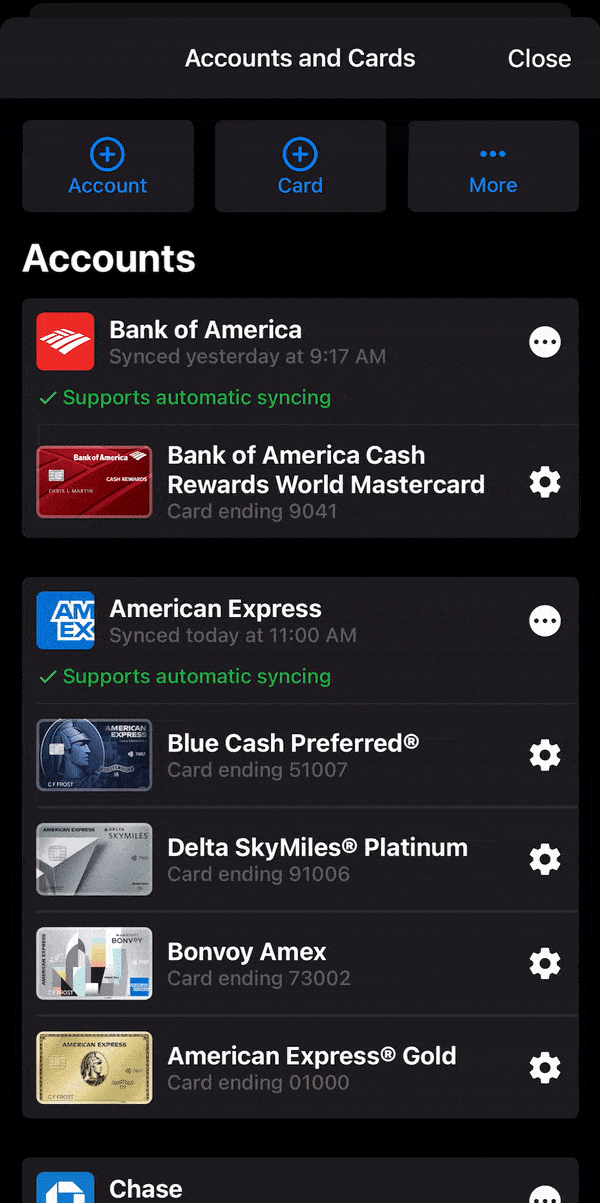The width and height of the screenshot is (600, 1203).
Task: Close the Accounts and Cards sheet
Action: (539, 58)
